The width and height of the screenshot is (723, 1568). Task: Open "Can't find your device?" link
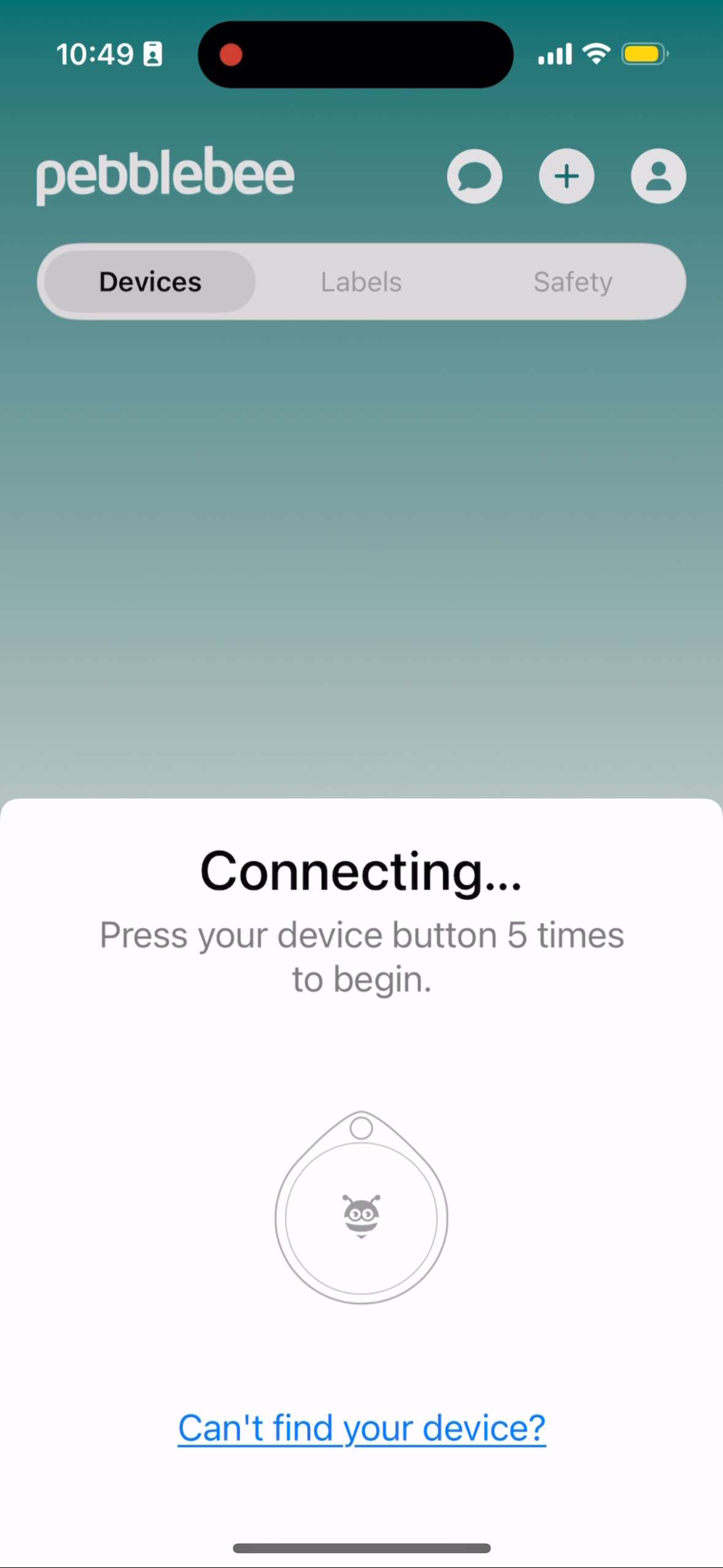[x=362, y=1428]
